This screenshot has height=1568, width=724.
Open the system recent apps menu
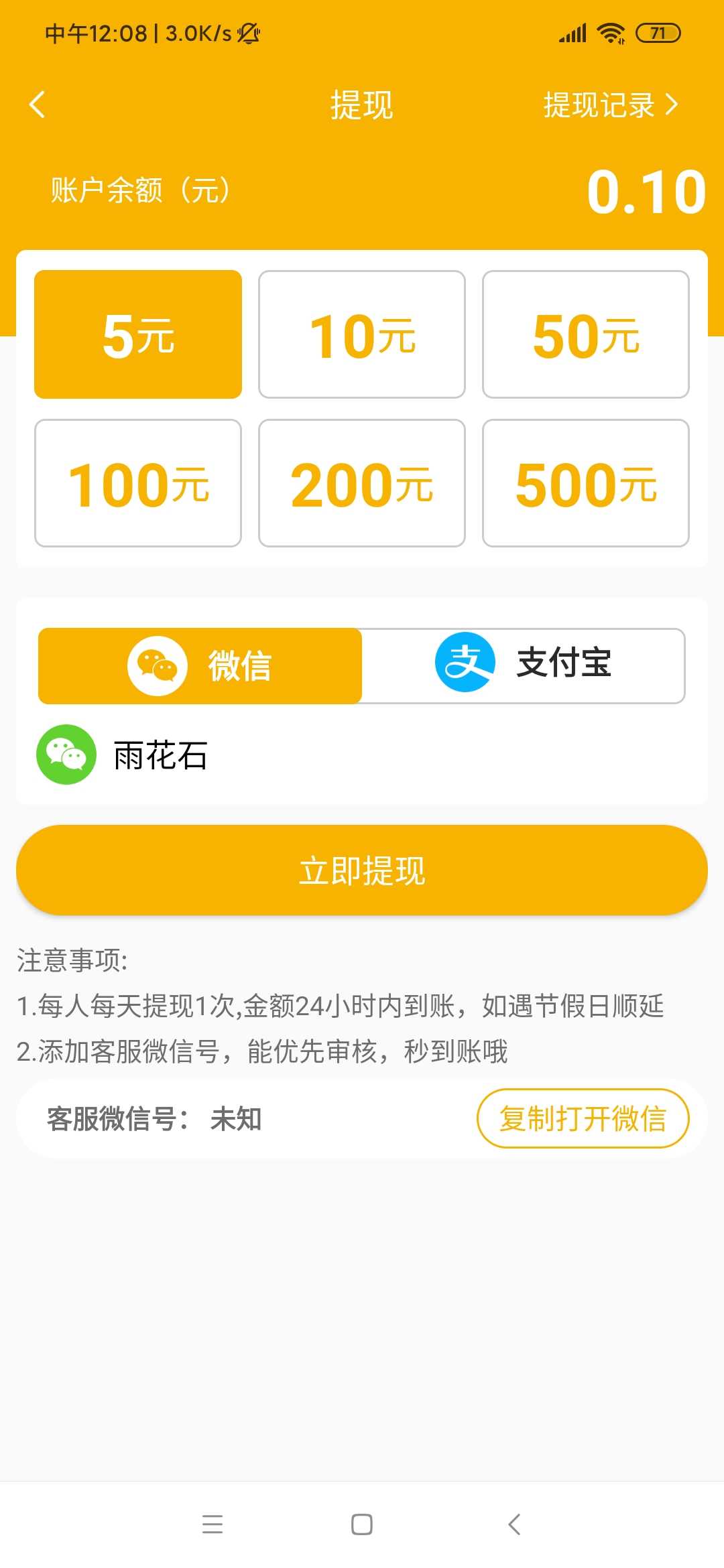pyautogui.click(x=213, y=1524)
